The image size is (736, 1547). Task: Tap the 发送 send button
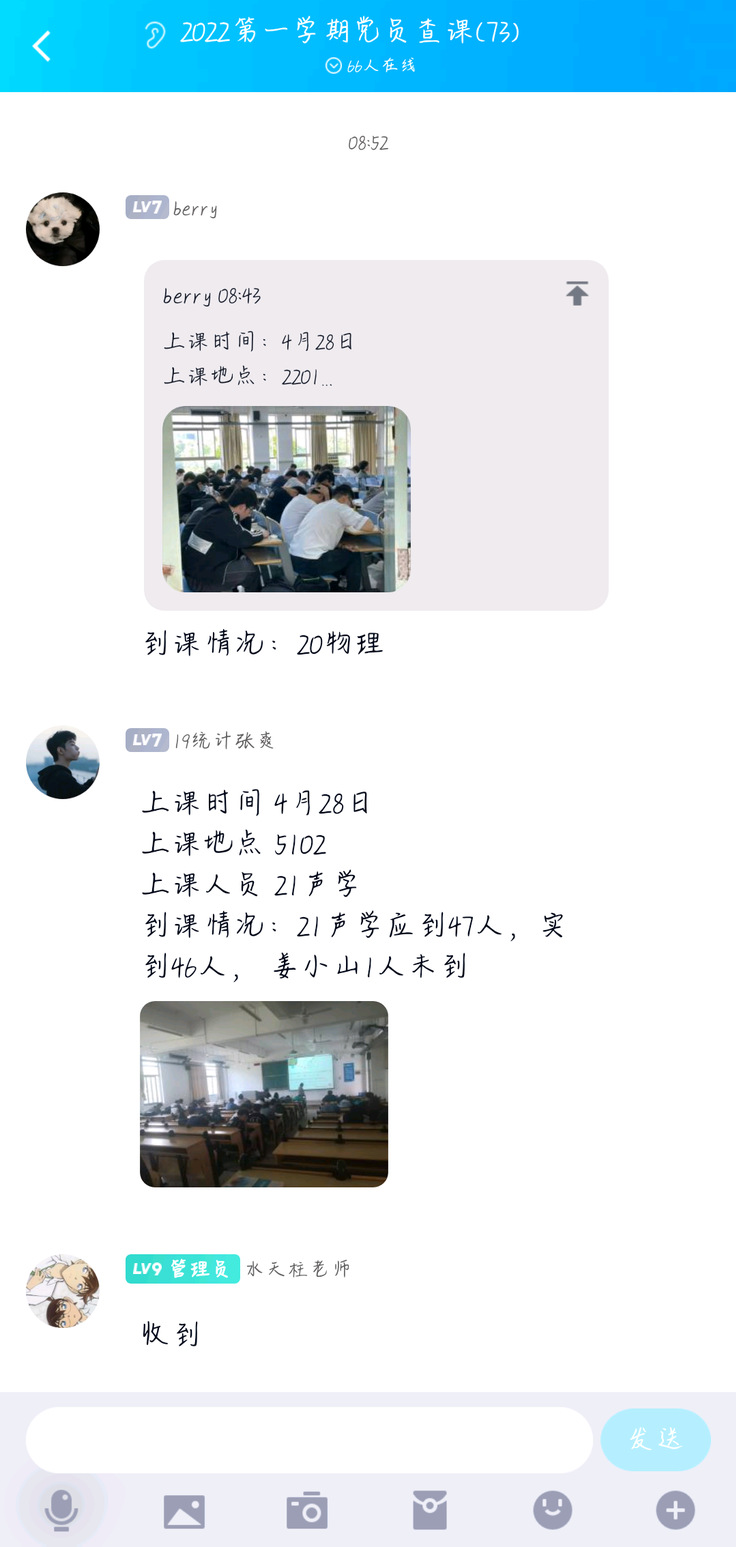655,1440
